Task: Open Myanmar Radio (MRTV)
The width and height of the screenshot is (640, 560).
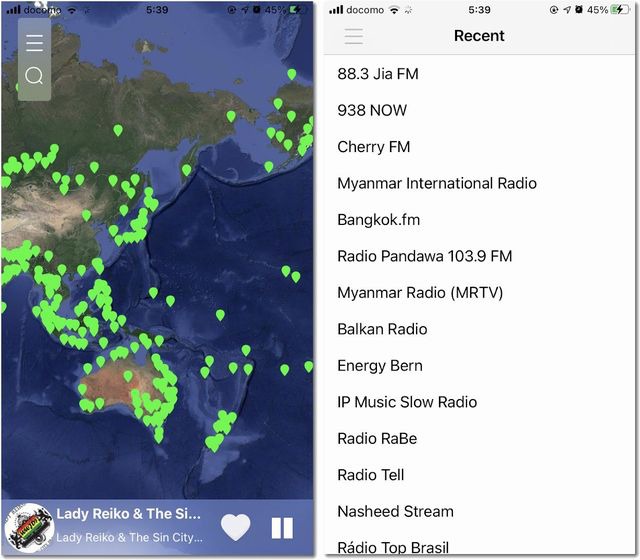Action: point(420,293)
